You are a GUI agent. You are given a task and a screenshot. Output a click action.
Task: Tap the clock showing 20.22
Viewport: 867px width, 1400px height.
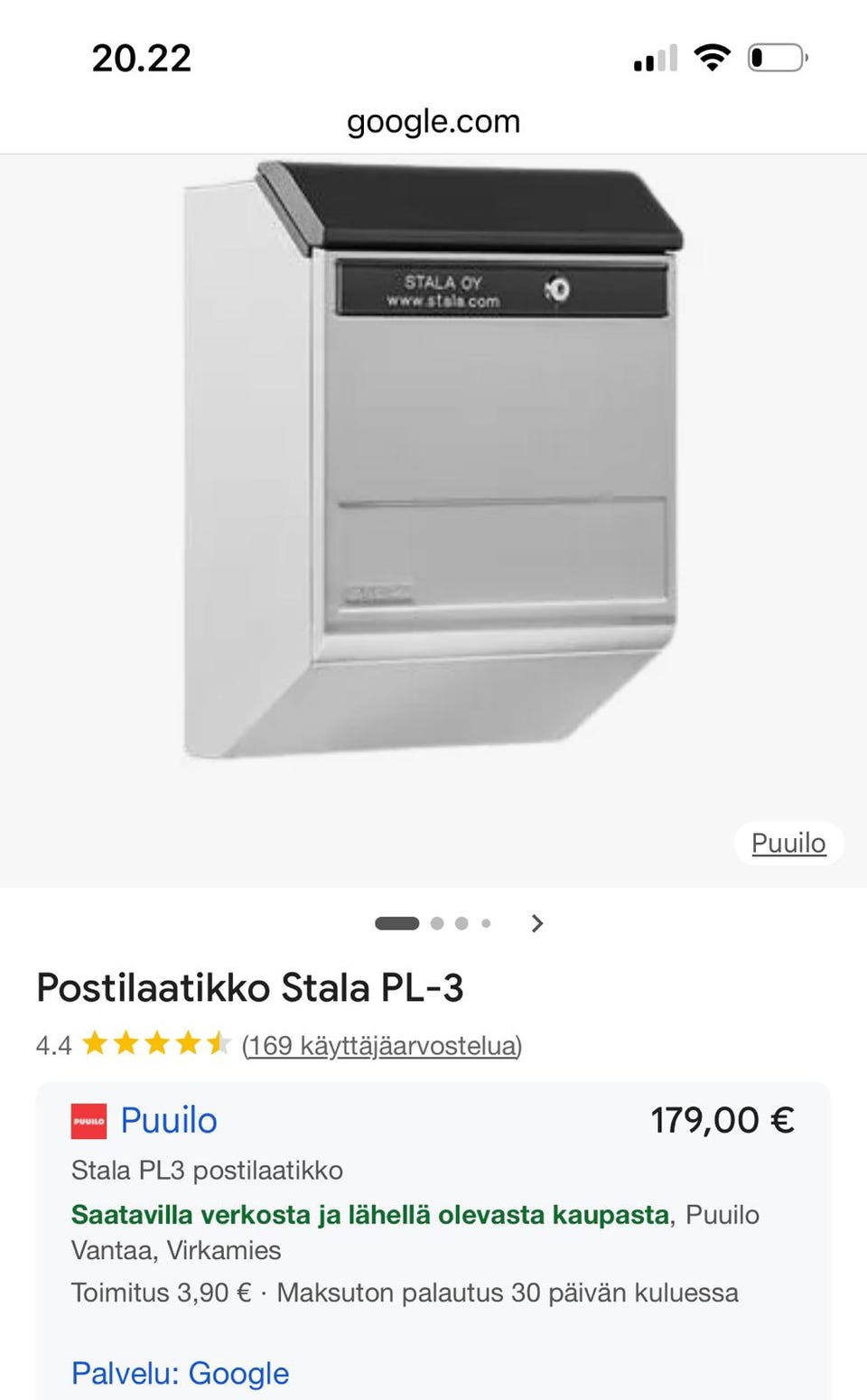point(141,58)
